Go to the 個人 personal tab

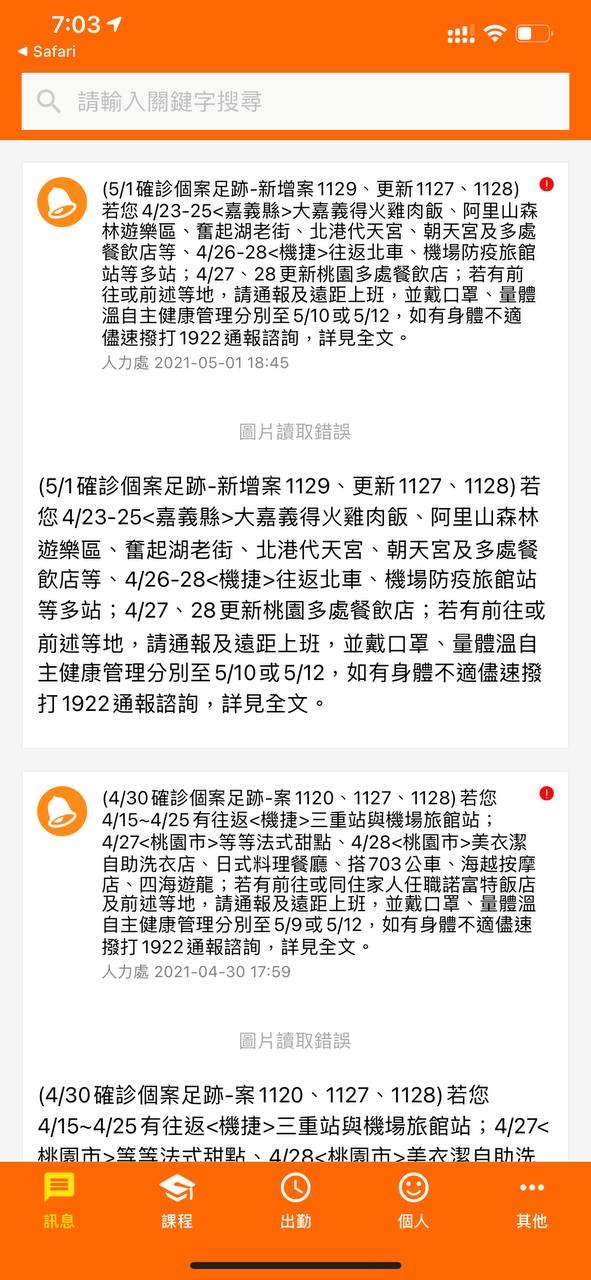click(413, 1200)
